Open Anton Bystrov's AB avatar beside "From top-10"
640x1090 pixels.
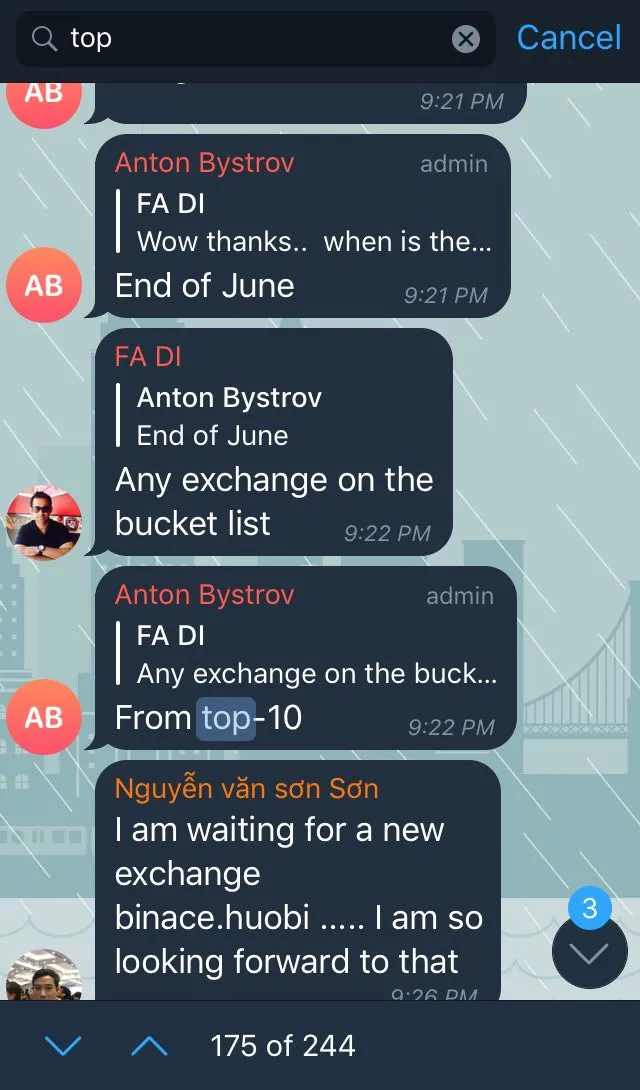pos(44,717)
